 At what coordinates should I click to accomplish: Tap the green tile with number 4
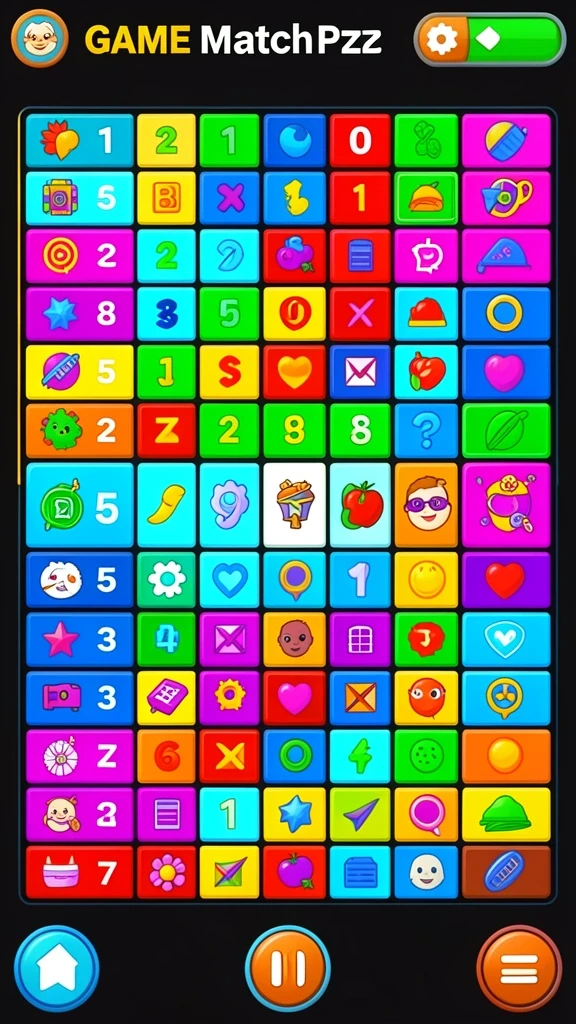coord(166,639)
